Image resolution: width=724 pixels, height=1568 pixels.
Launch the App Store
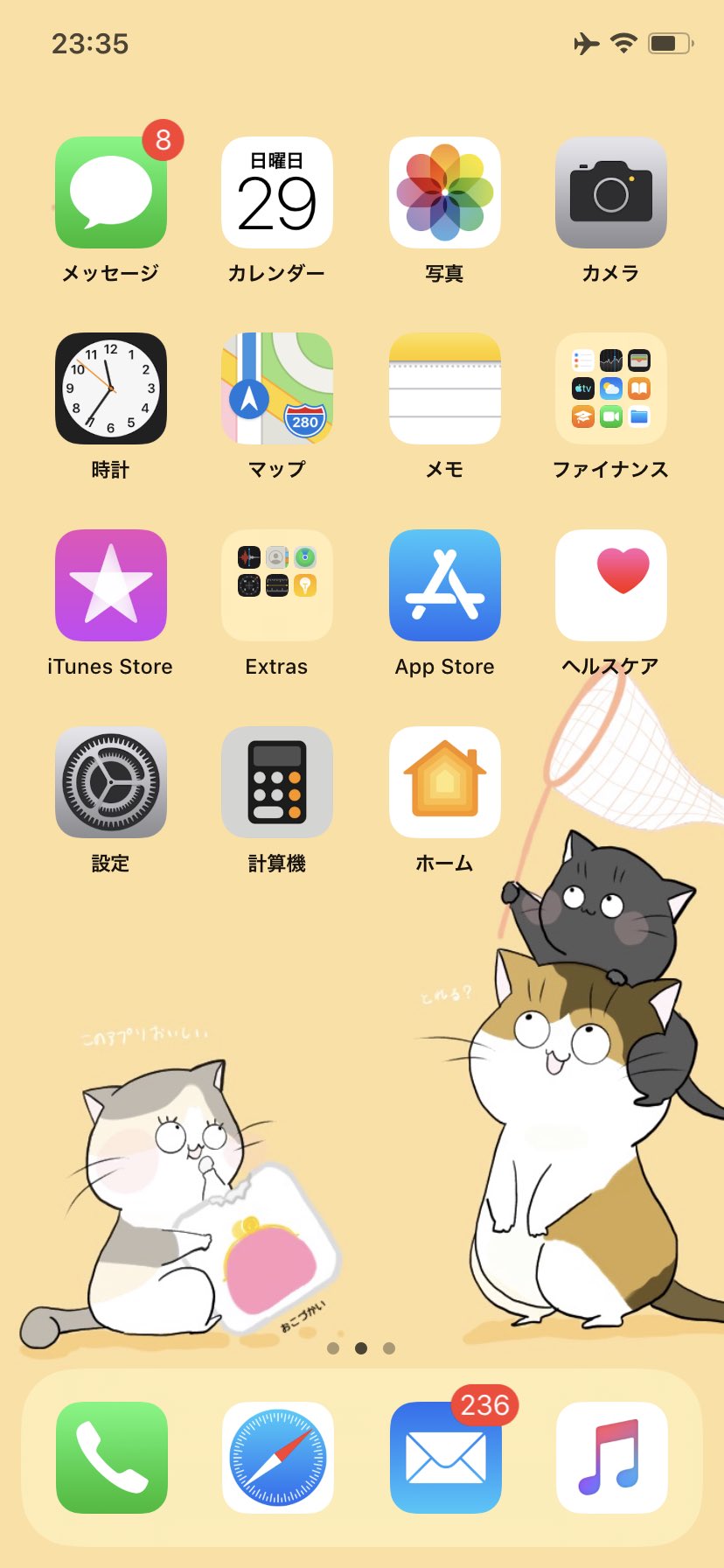pyautogui.click(x=445, y=585)
